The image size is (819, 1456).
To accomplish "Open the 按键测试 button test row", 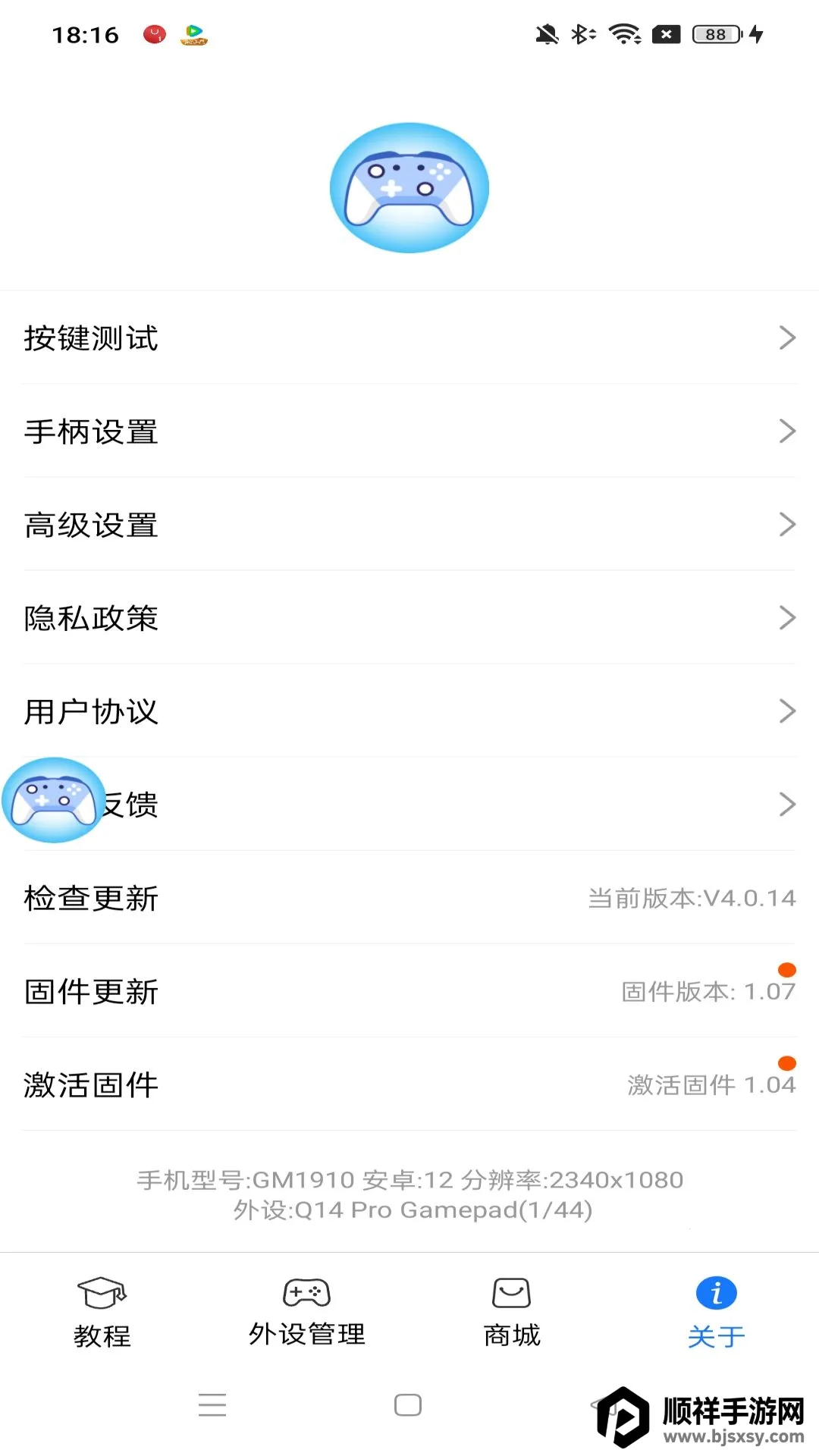I will (x=409, y=337).
